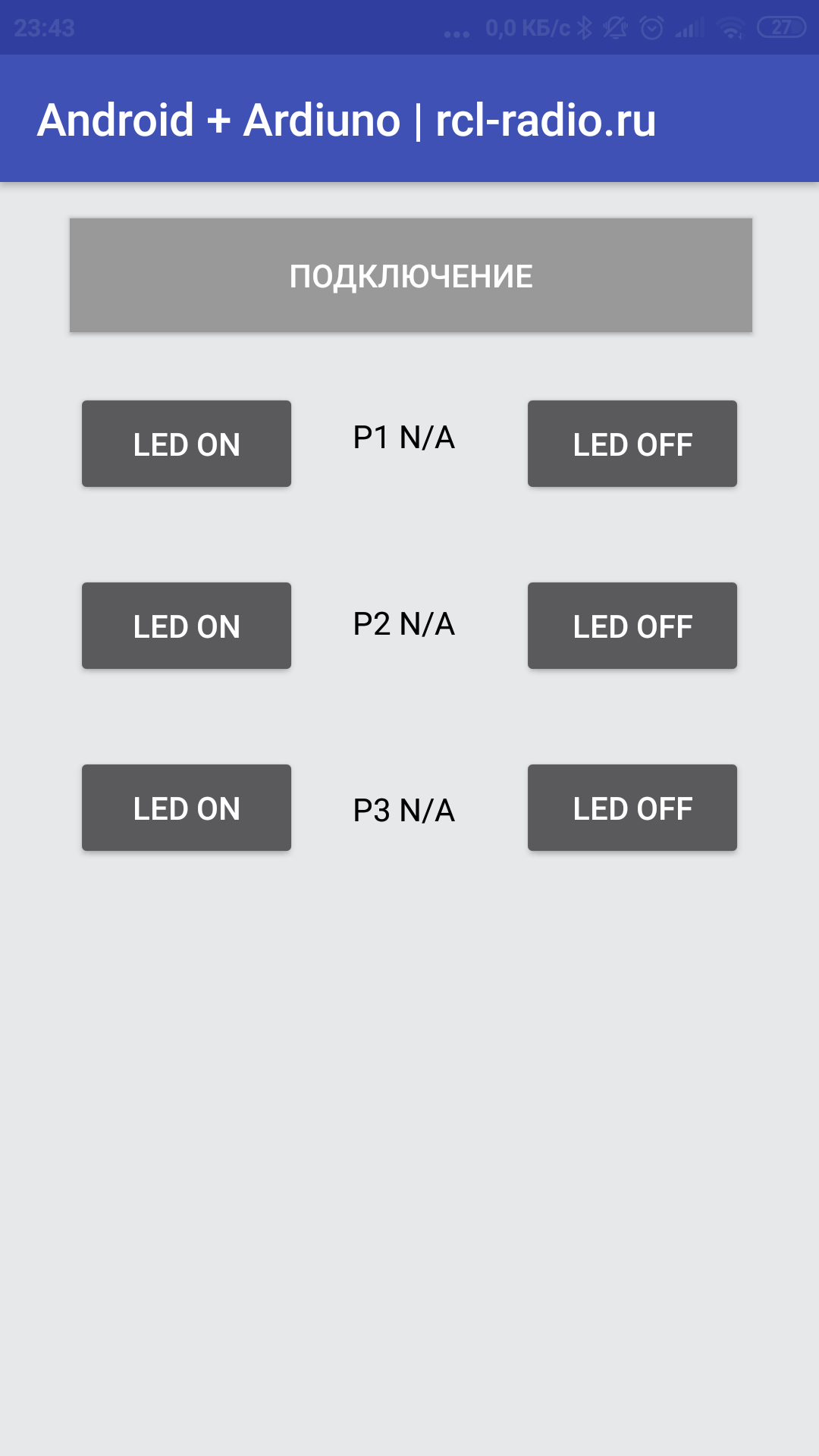Hit LED ON in the P2 row
The height and width of the screenshot is (1456, 819).
[187, 626]
